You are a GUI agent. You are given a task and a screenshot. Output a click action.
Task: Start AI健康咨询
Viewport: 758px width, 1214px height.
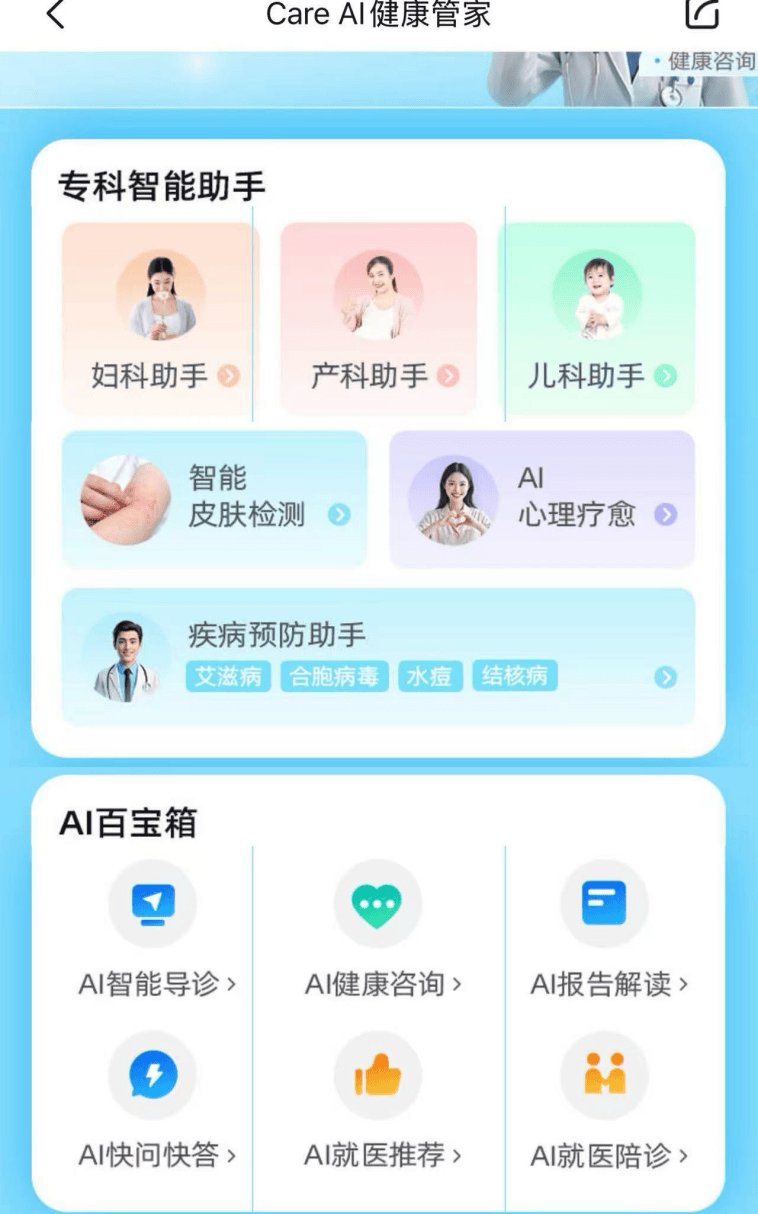(x=381, y=930)
